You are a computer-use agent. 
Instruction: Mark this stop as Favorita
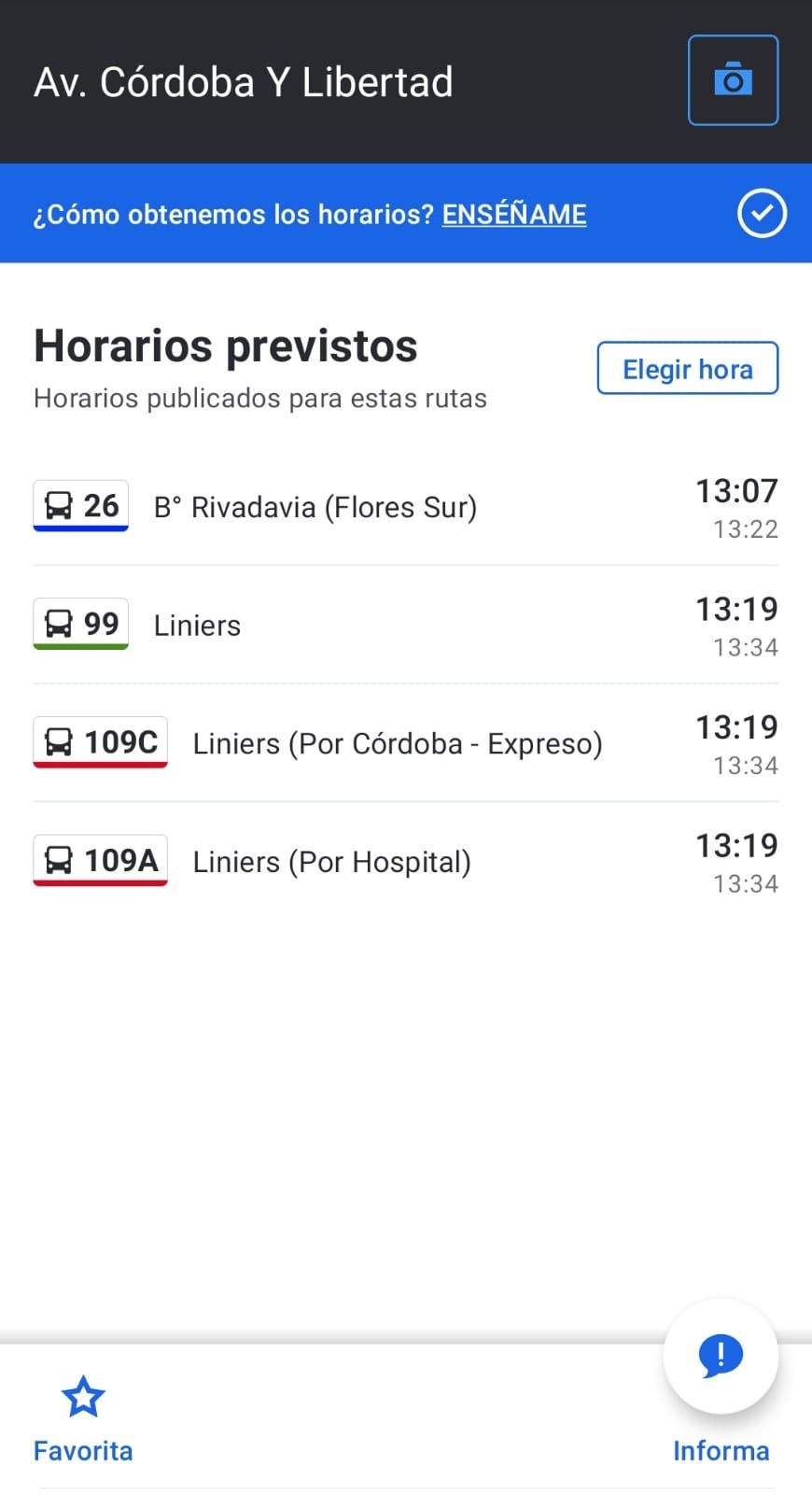coord(83,1417)
